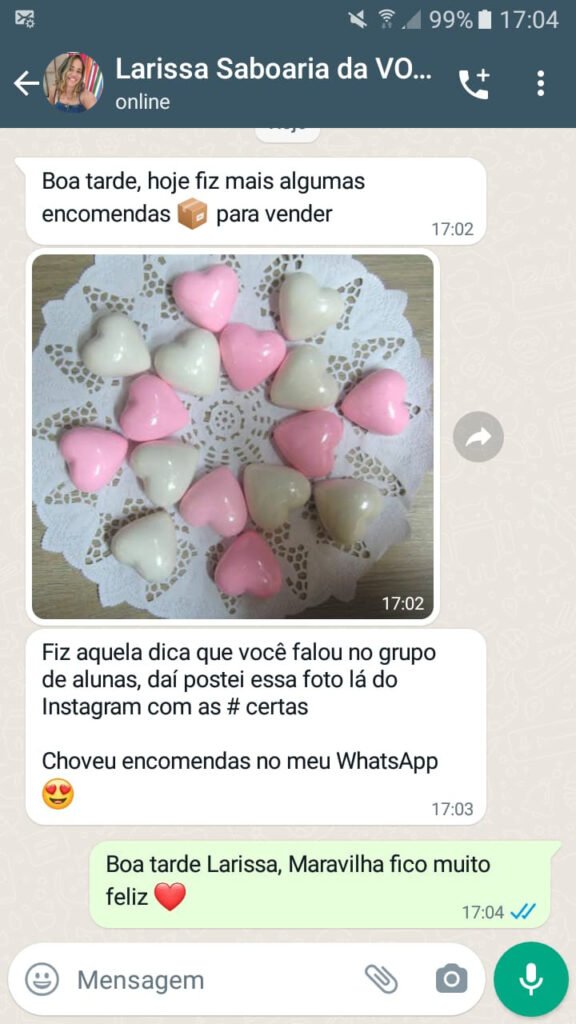Viewport: 576px width, 1024px height.
Task: Open the heart soaps photo
Action: point(232,436)
